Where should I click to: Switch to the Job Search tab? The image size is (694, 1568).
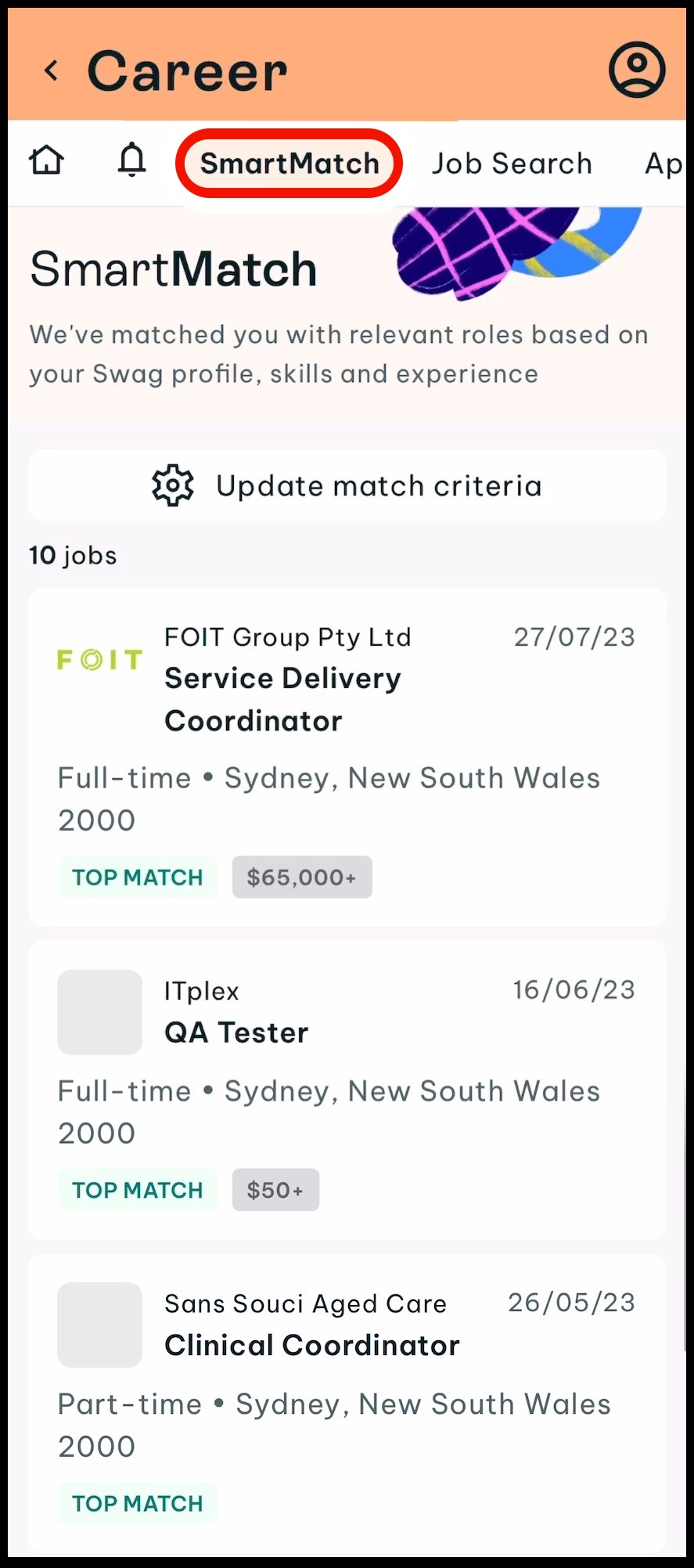(x=512, y=164)
